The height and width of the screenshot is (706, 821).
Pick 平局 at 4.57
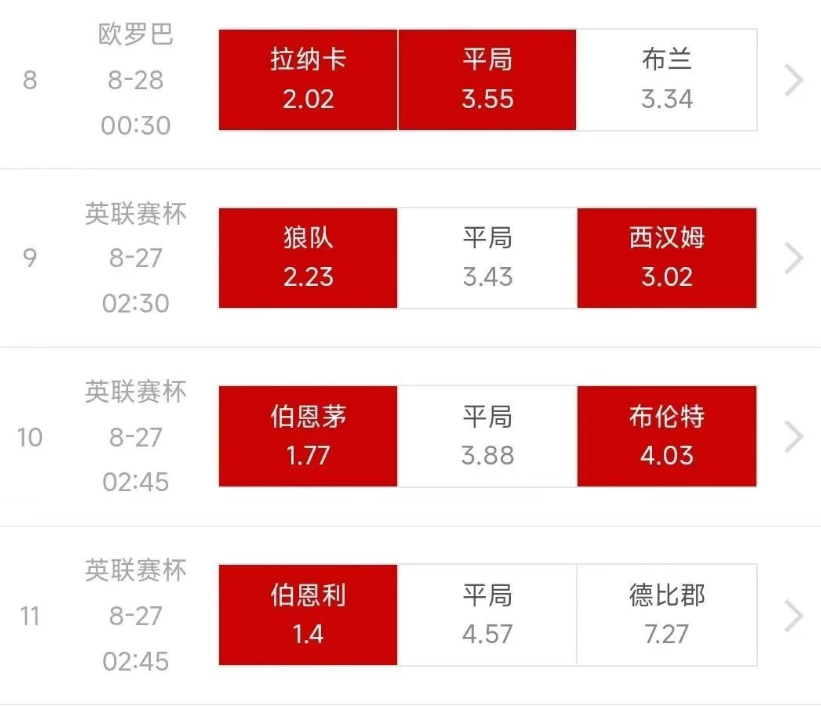coord(487,615)
